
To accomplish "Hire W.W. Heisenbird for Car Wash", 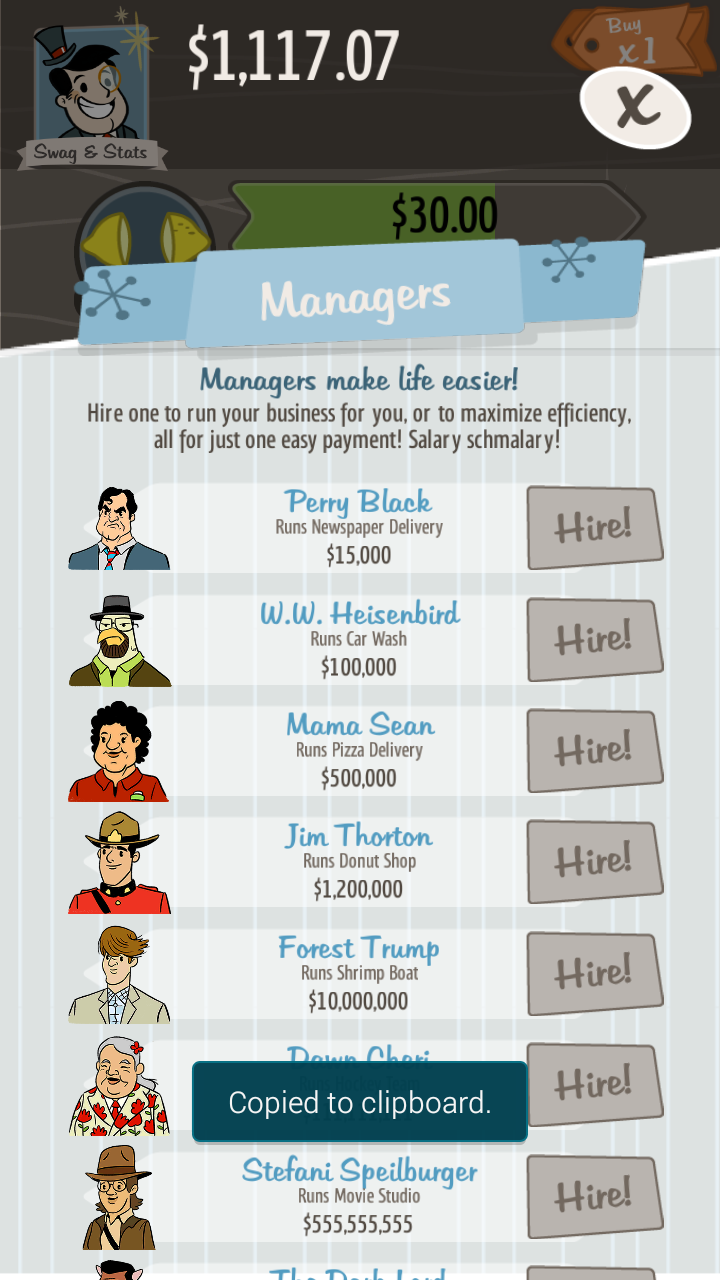I will pyautogui.click(x=594, y=639).
